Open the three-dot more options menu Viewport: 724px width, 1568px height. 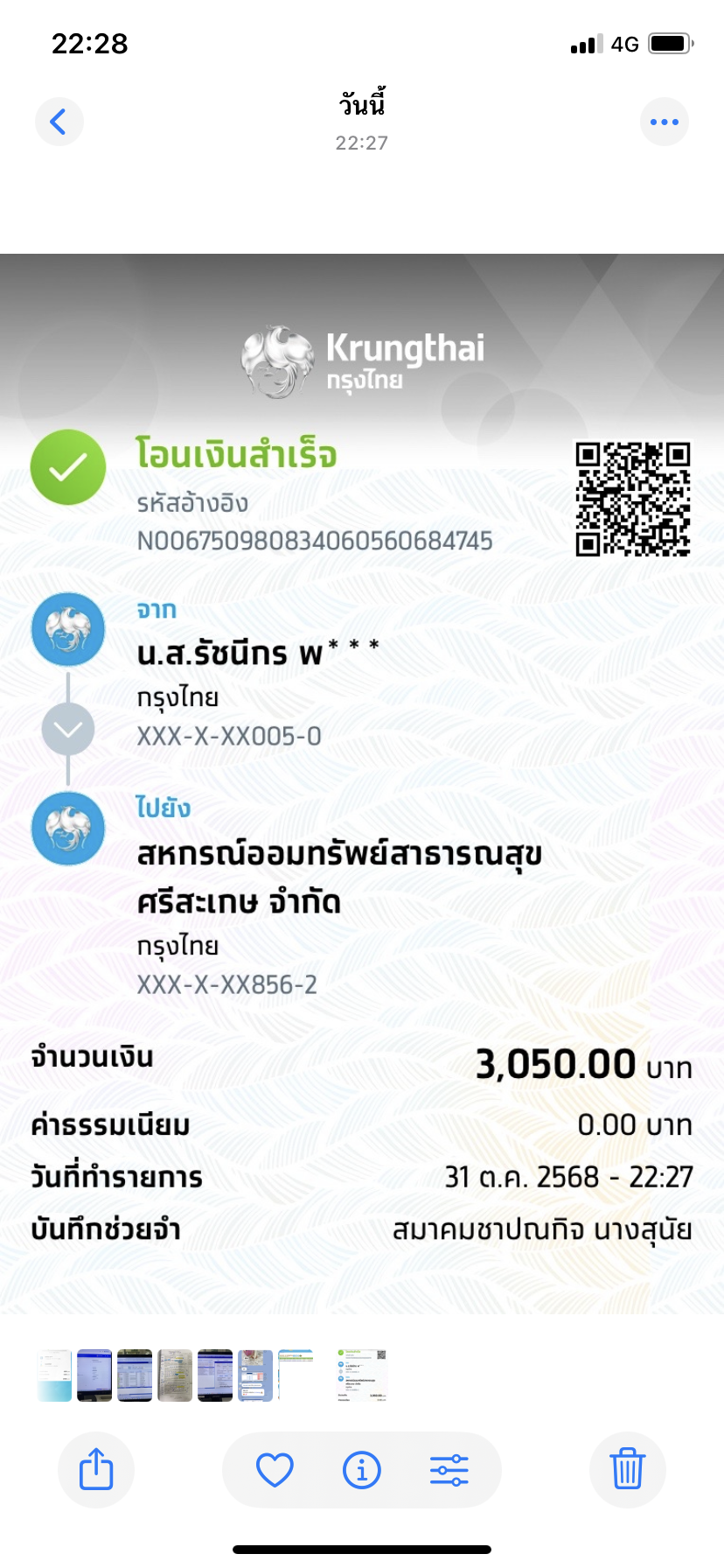coord(664,122)
